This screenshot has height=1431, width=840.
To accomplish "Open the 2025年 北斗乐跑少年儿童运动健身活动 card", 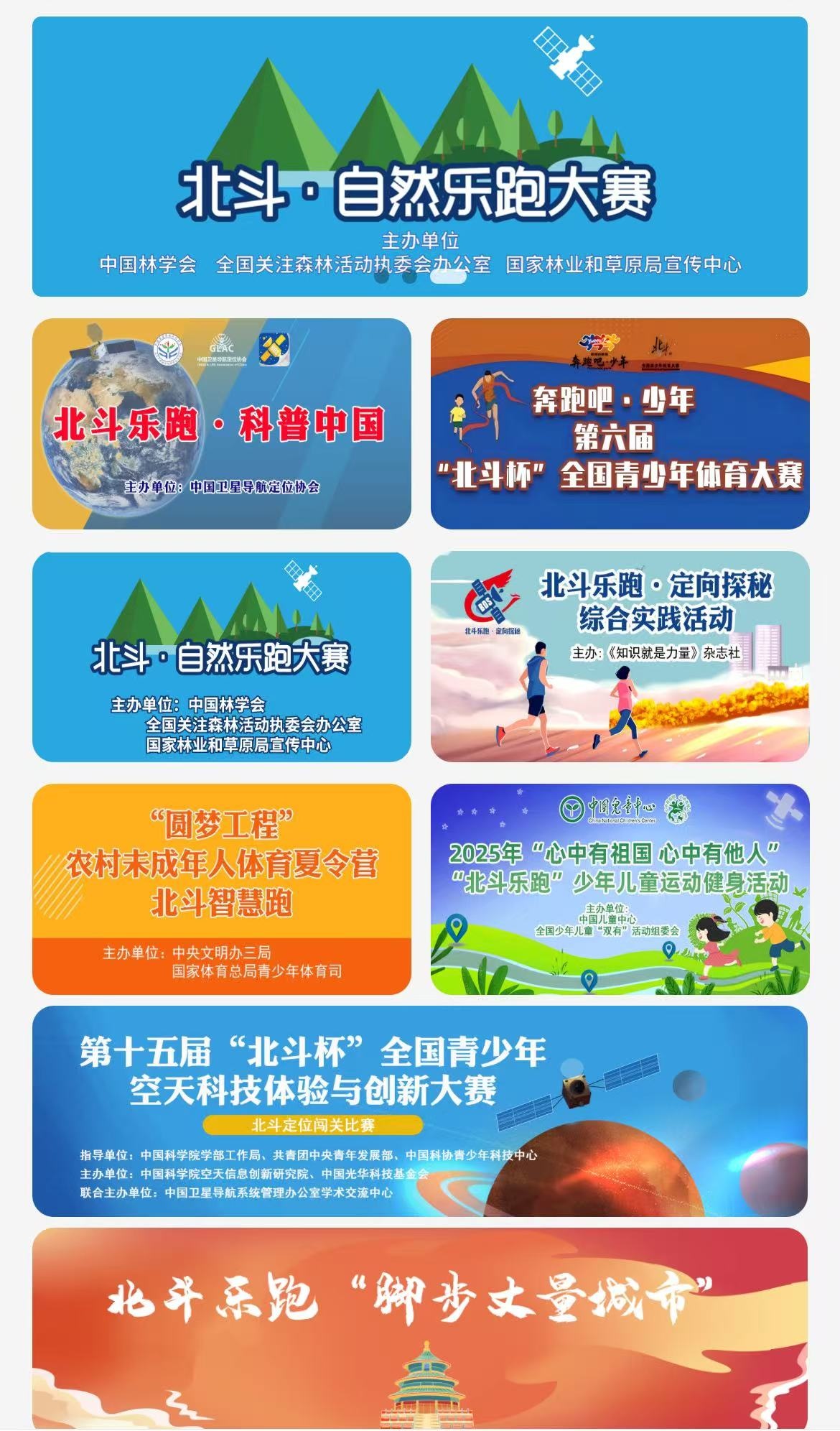I will (x=620, y=889).
